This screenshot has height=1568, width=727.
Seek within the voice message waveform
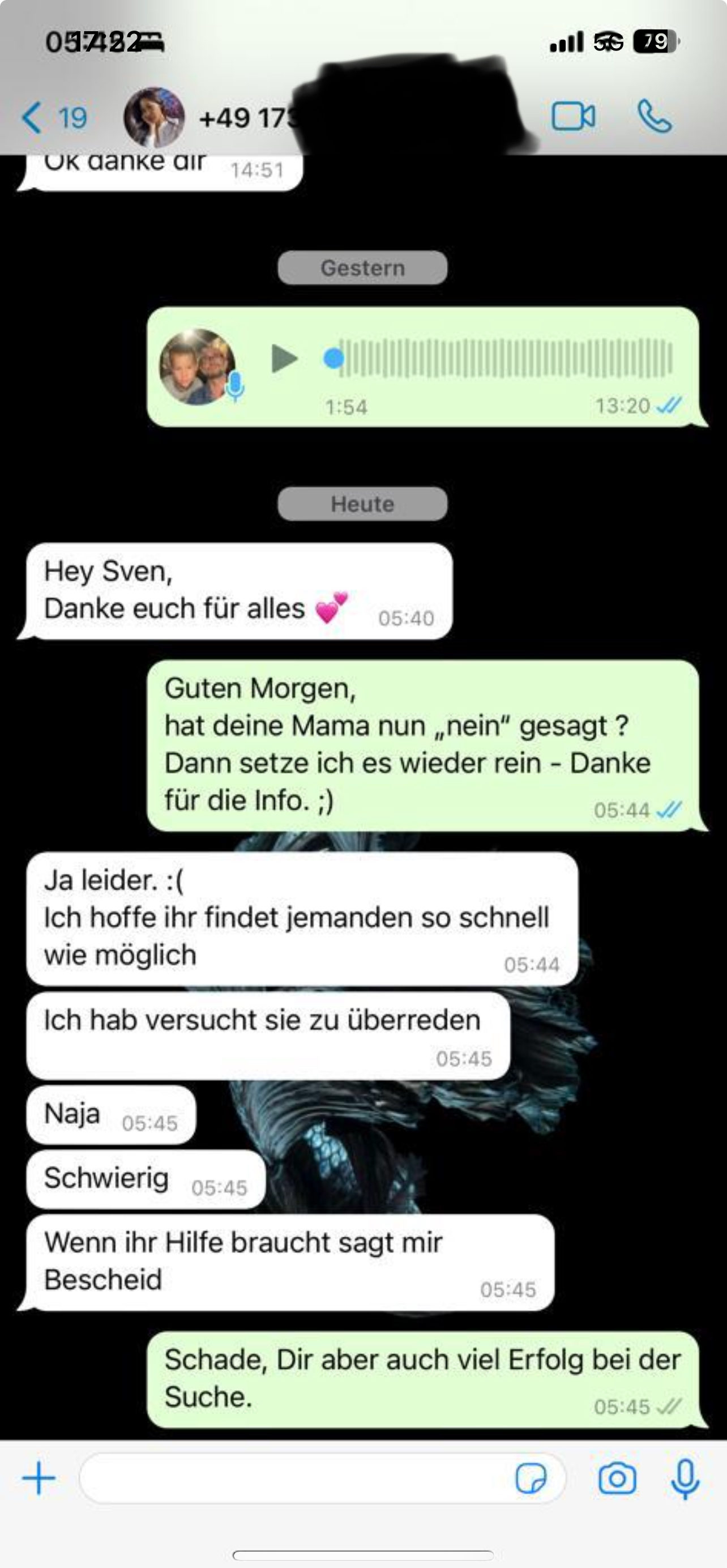point(505,358)
